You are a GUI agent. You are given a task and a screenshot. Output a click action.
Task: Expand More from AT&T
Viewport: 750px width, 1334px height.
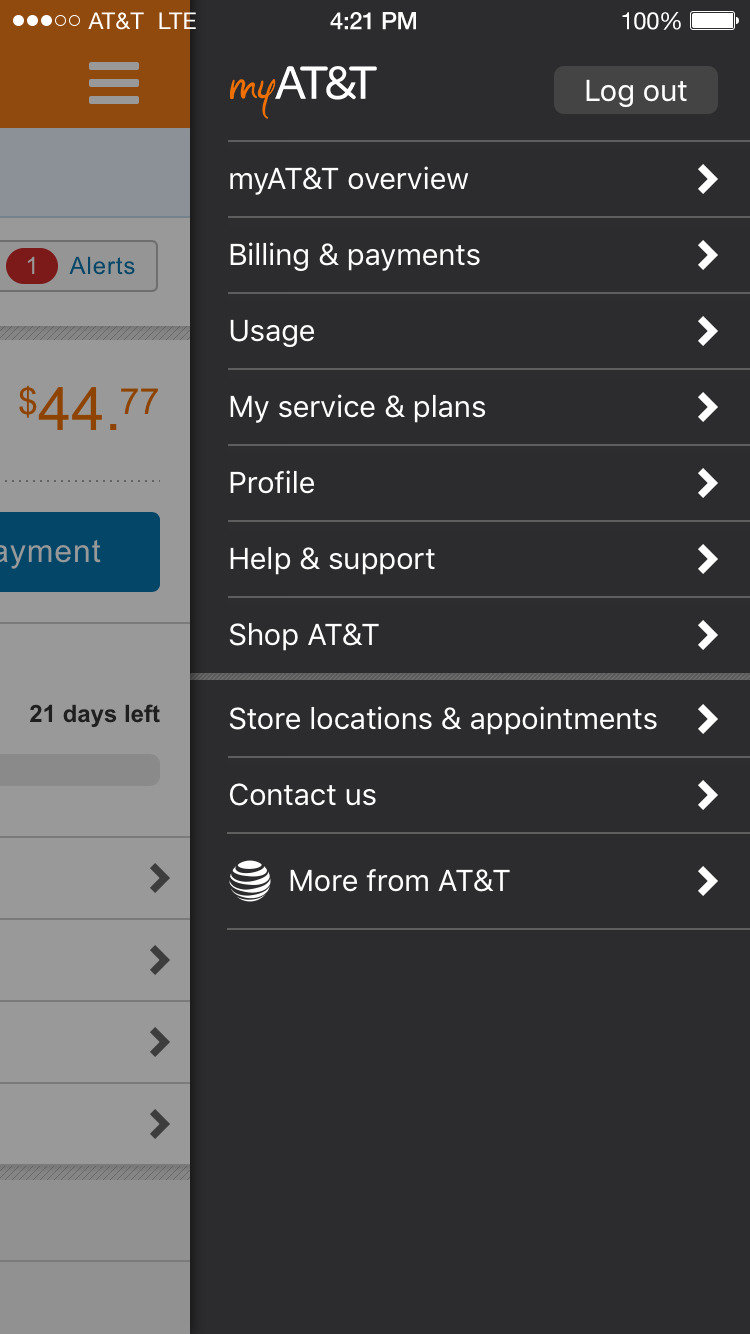pos(470,882)
